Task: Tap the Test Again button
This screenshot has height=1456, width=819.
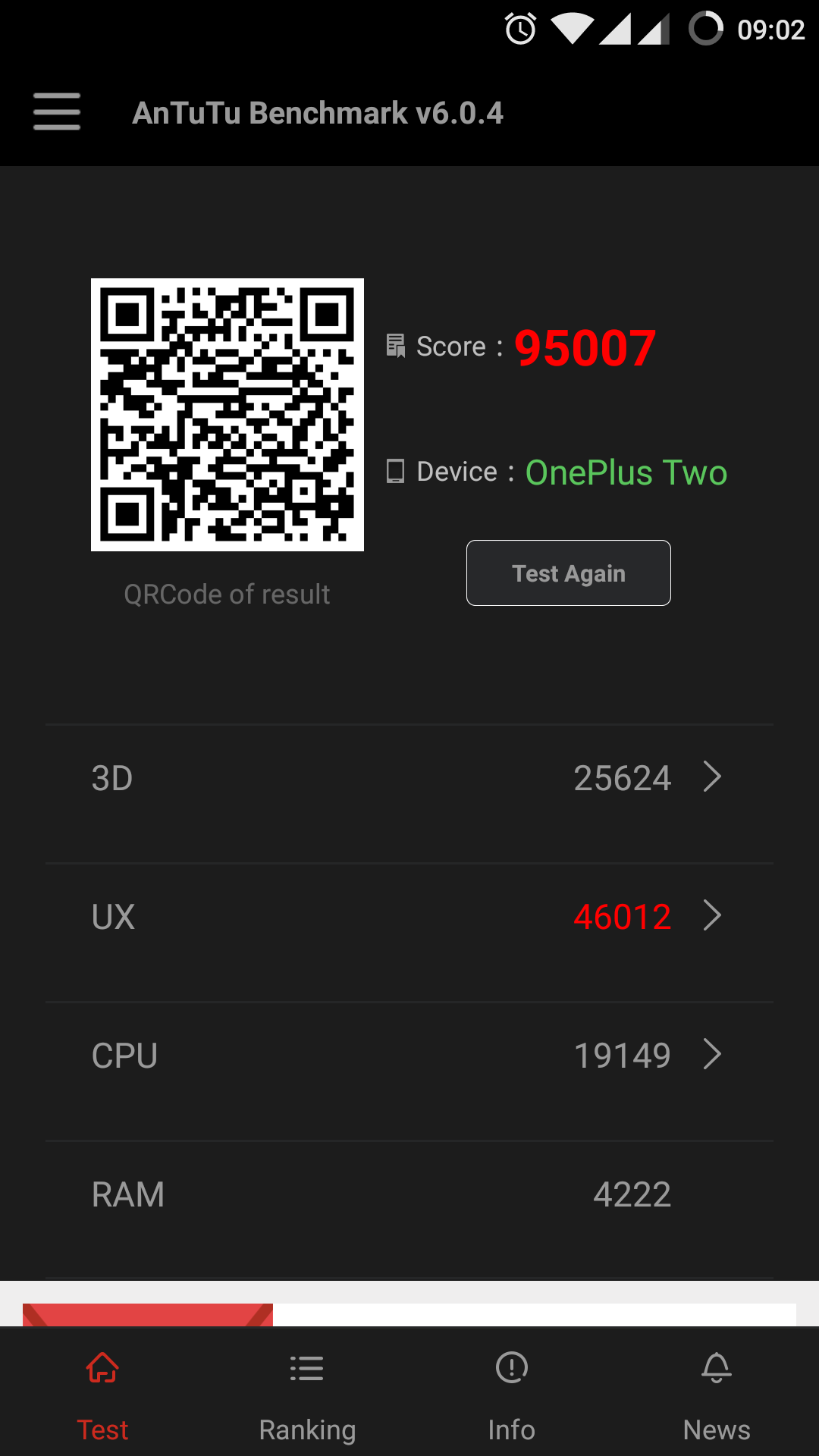Action: [x=568, y=573]
